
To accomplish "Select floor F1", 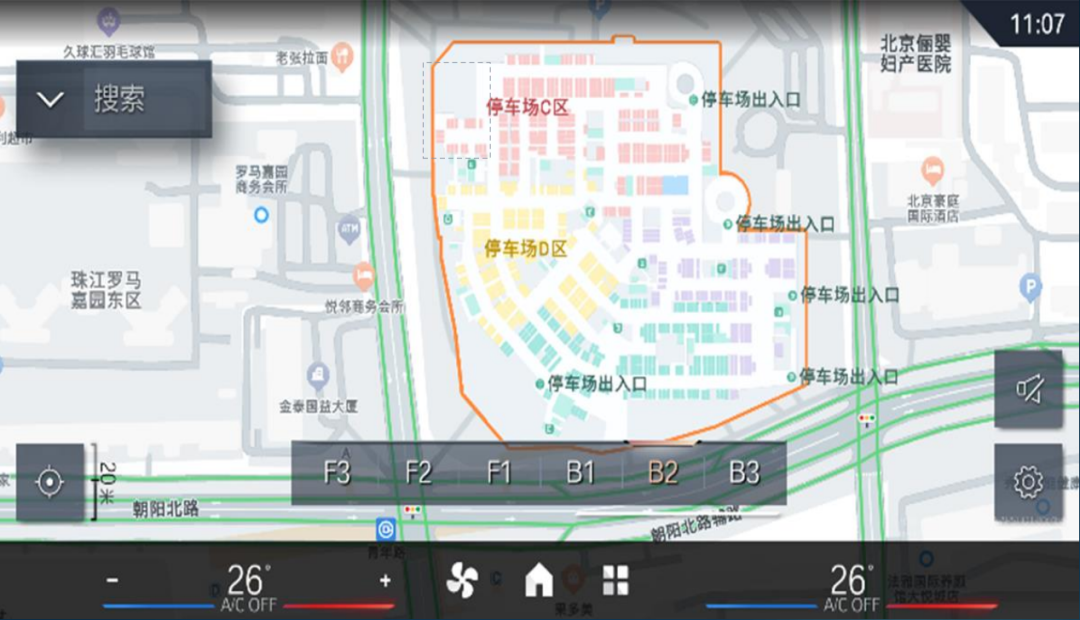I will pyautogui.click(x=499, y=473).
